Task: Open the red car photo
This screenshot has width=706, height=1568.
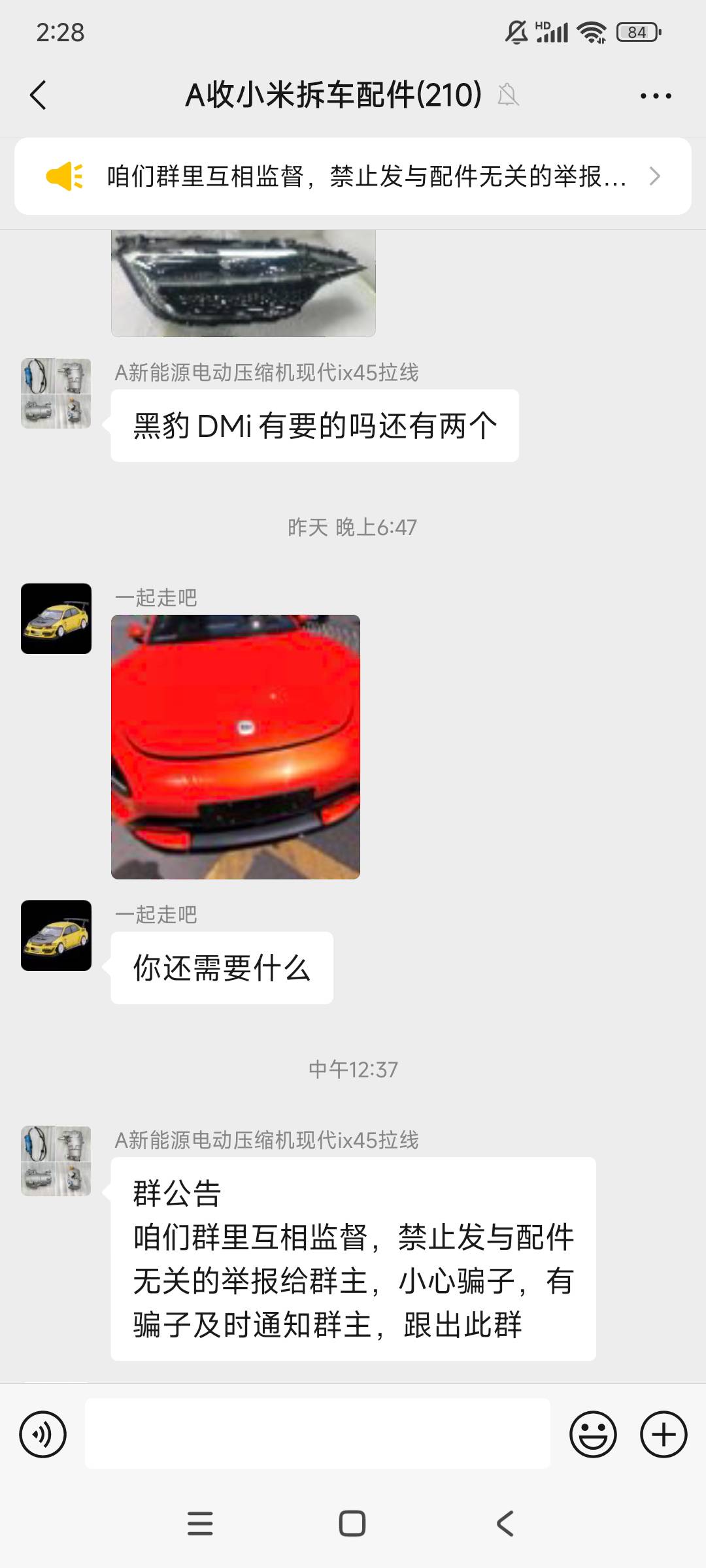Action: coord(235,747)
